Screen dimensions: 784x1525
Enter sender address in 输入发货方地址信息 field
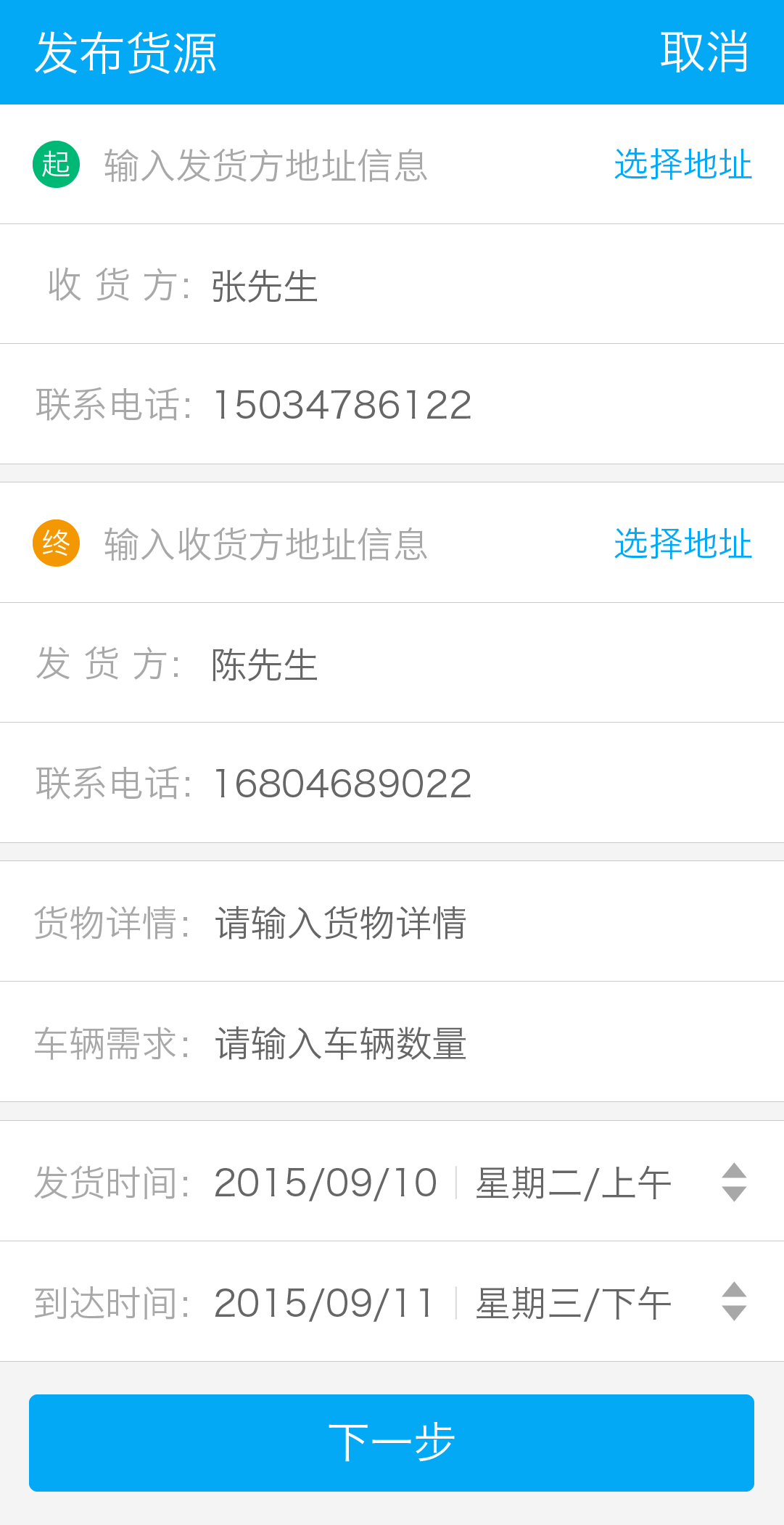pyautogui.click(x=265, y=165)
